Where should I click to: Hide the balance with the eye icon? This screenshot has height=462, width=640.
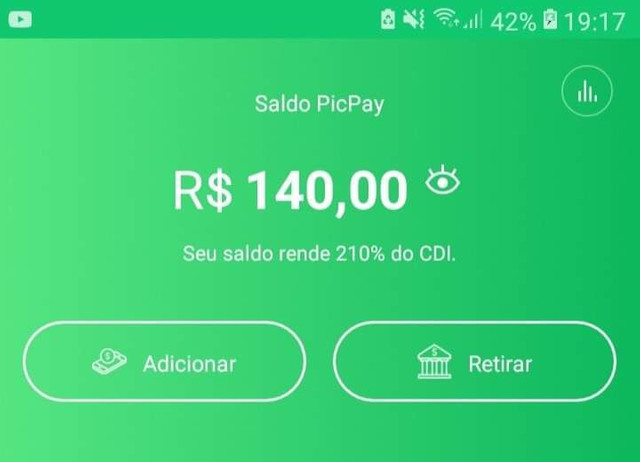pos(441,182)
